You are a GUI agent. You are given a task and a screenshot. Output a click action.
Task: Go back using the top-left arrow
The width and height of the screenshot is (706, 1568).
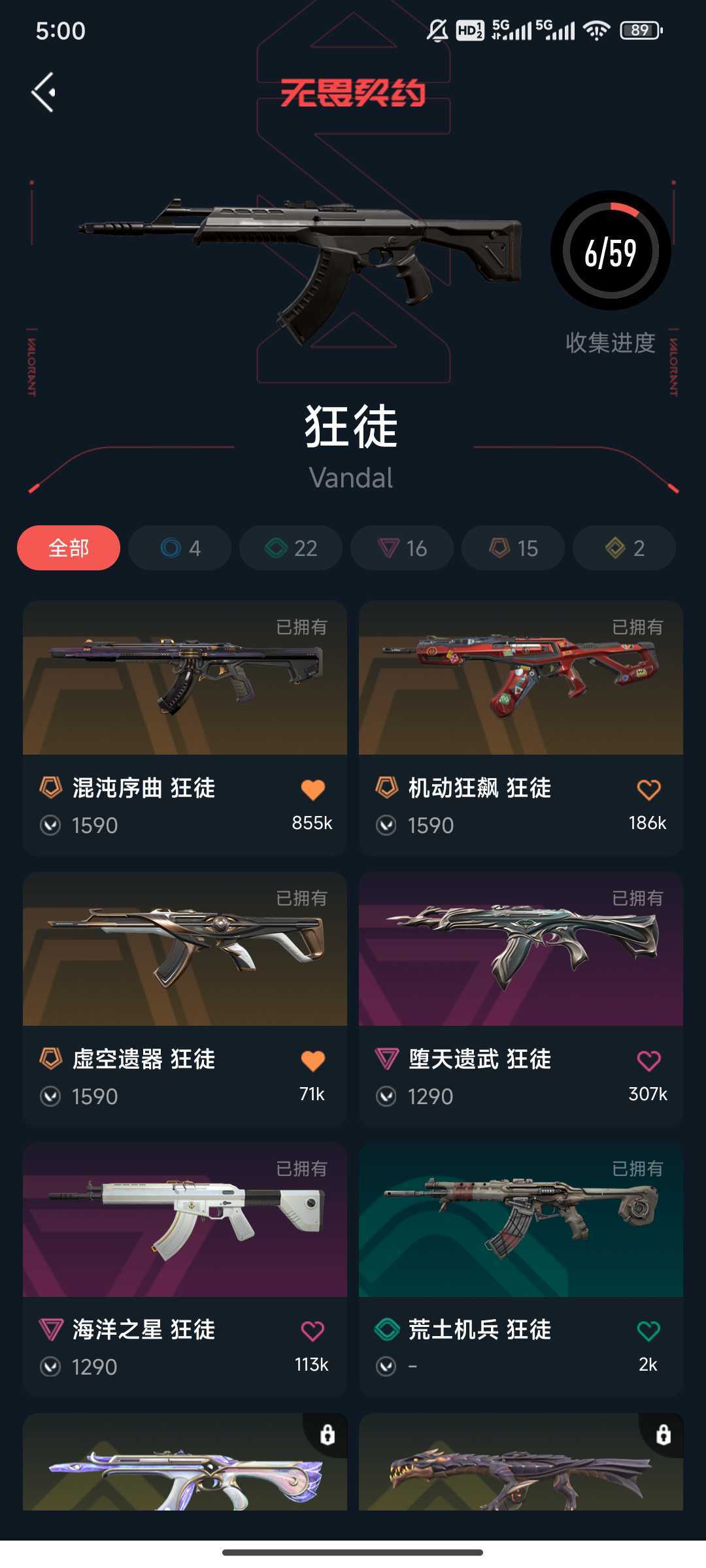click(44, 92)
